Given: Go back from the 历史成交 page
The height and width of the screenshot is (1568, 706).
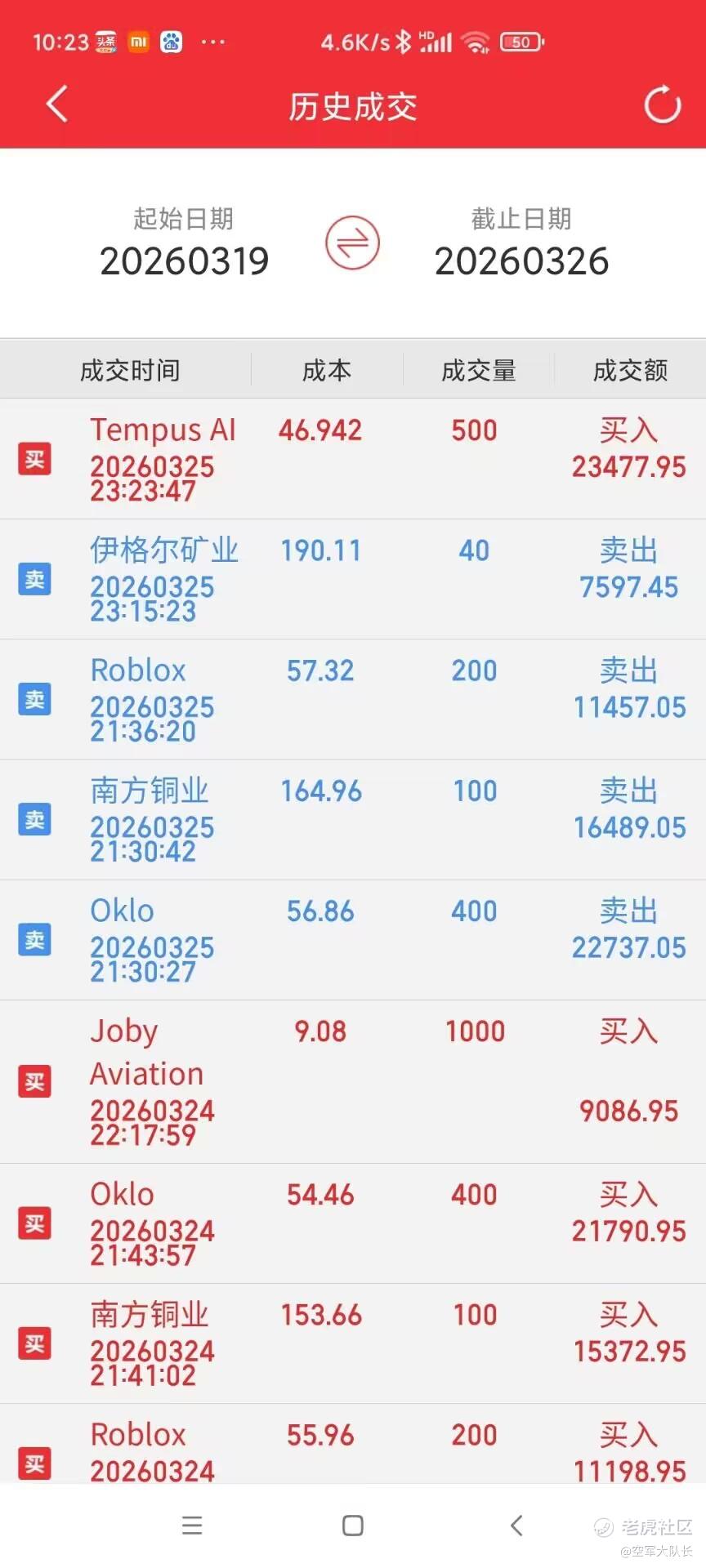Looking at the screenshot, I should (x=56, y=105).
